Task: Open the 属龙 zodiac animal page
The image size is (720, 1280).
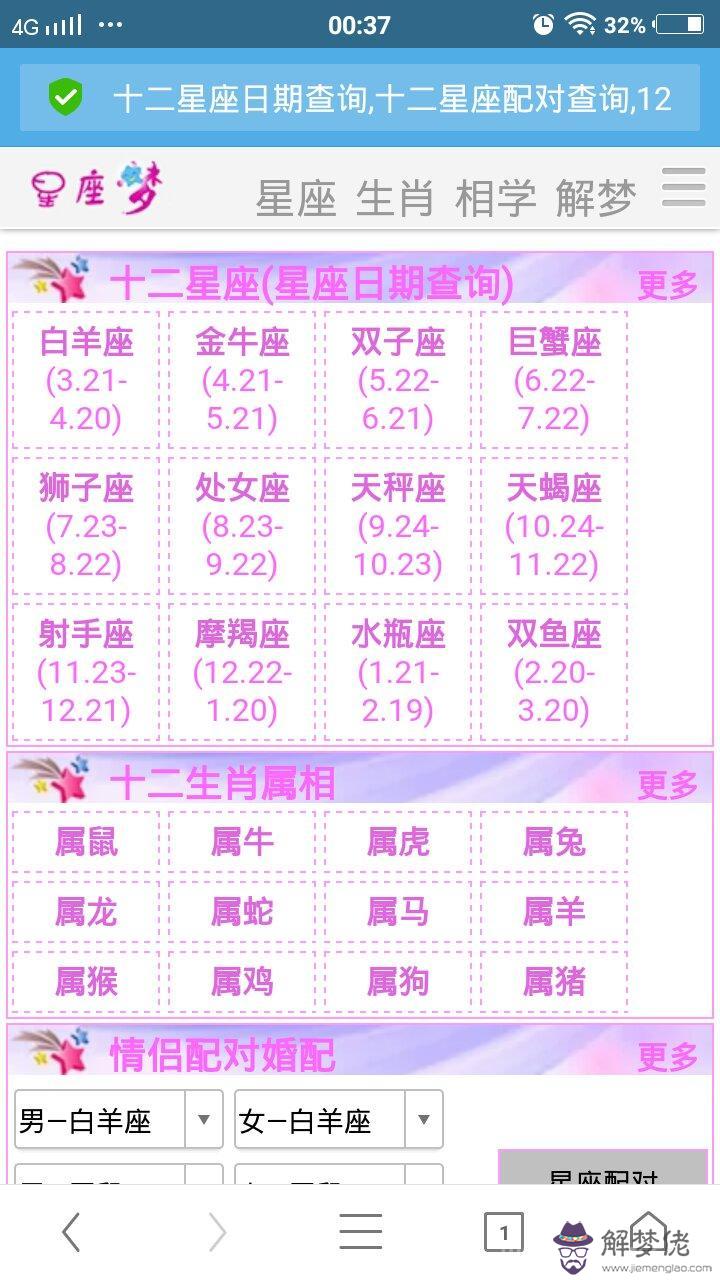Action: (x=86, y=911)
